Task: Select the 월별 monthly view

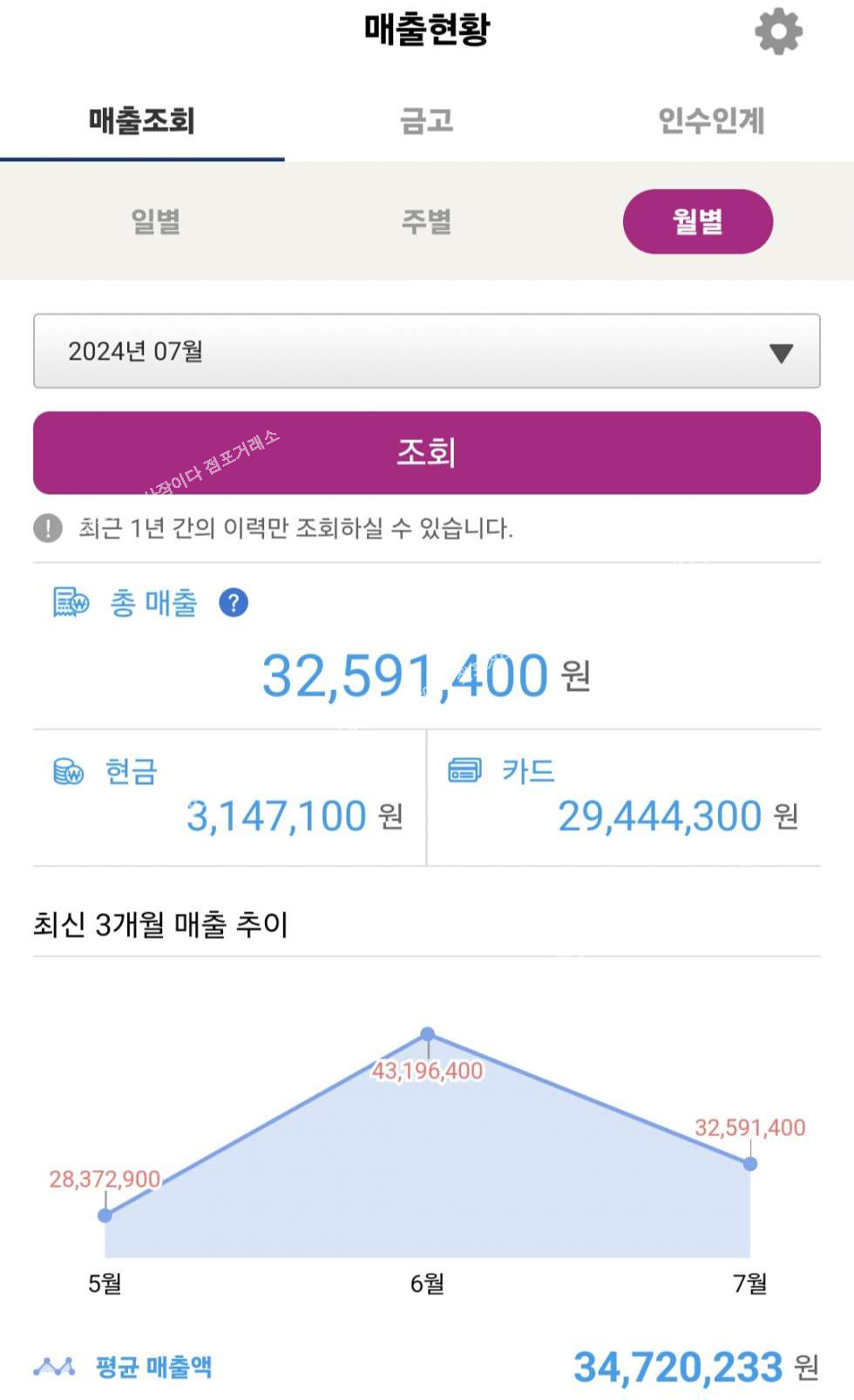Action: 698,221
